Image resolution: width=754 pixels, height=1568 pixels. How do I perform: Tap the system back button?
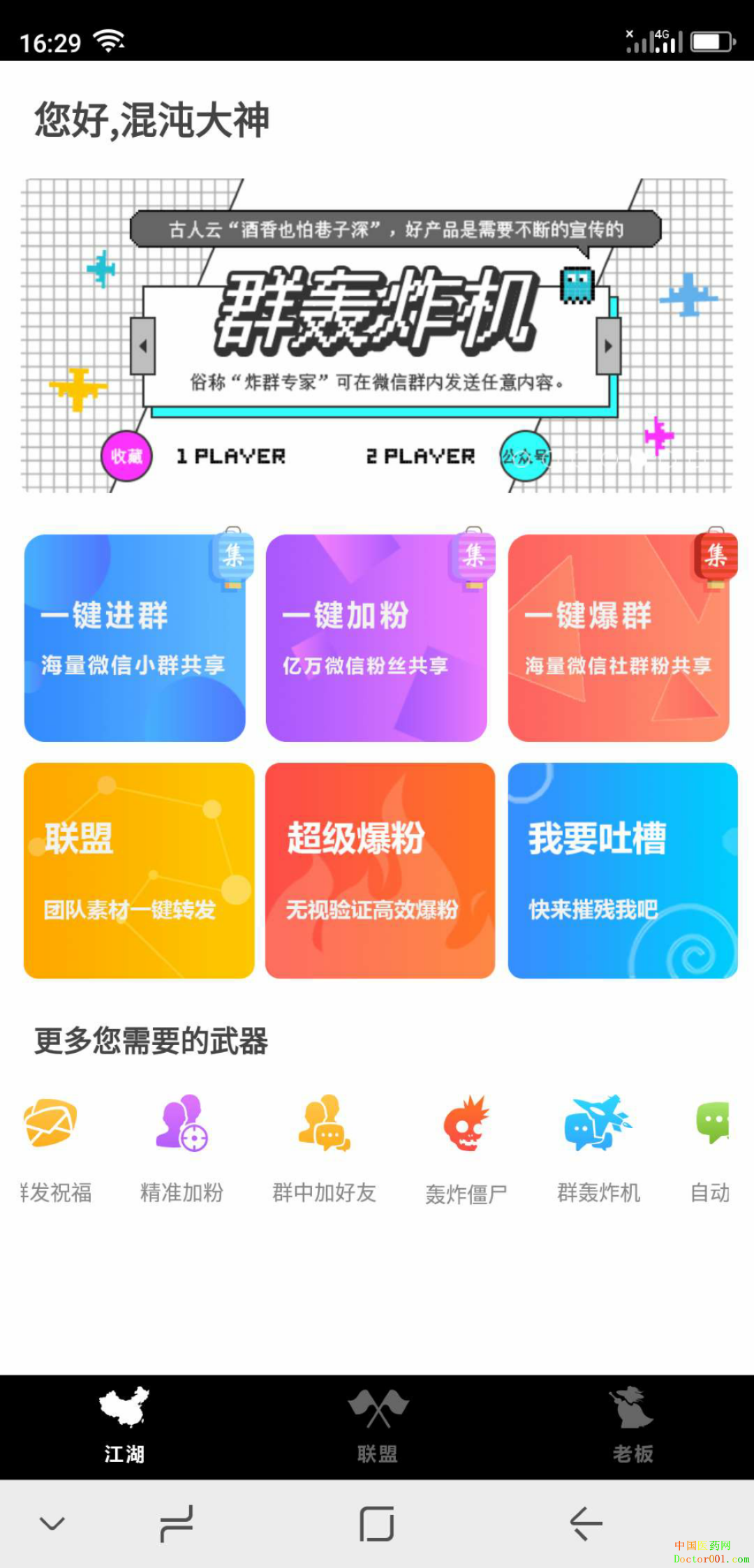point(586,1523)
